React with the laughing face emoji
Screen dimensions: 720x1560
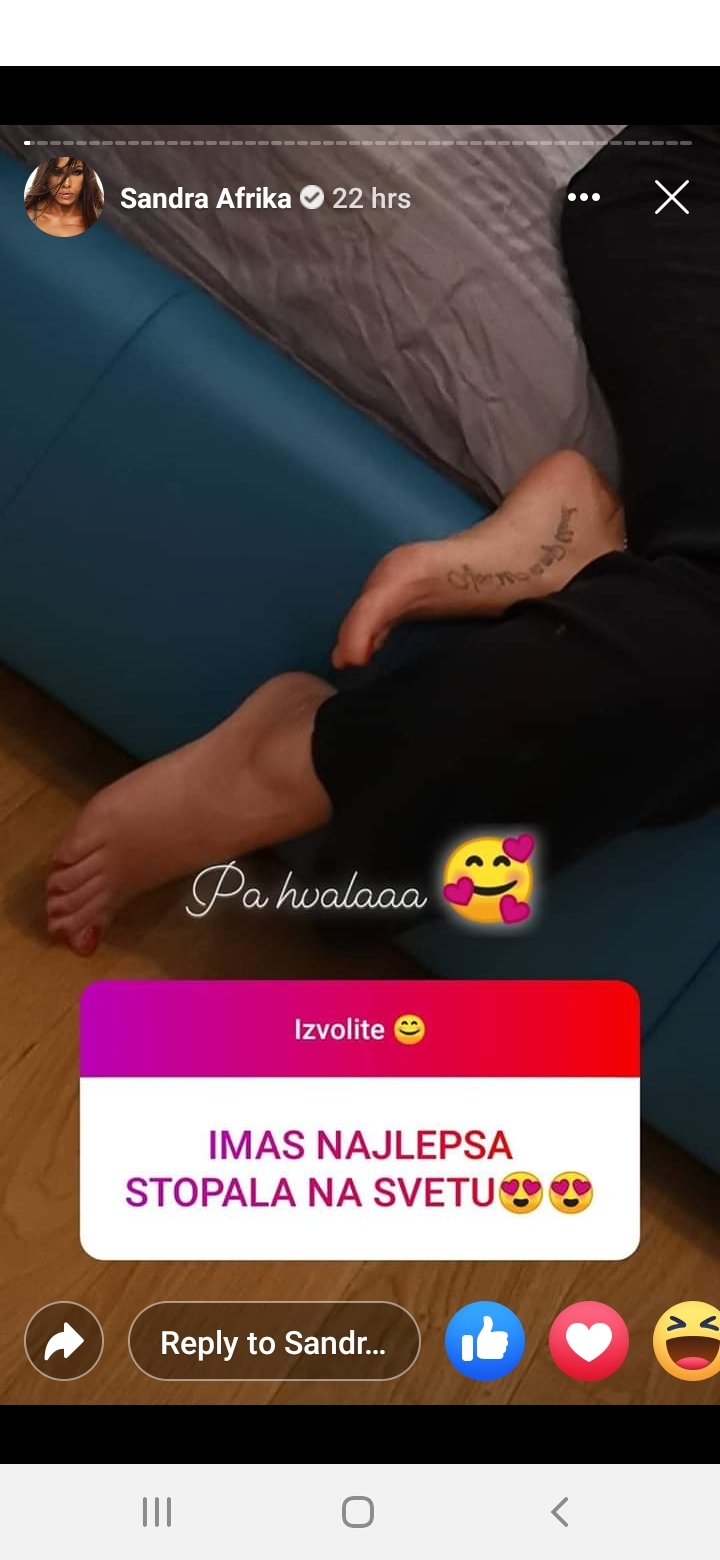[690, 1341]
